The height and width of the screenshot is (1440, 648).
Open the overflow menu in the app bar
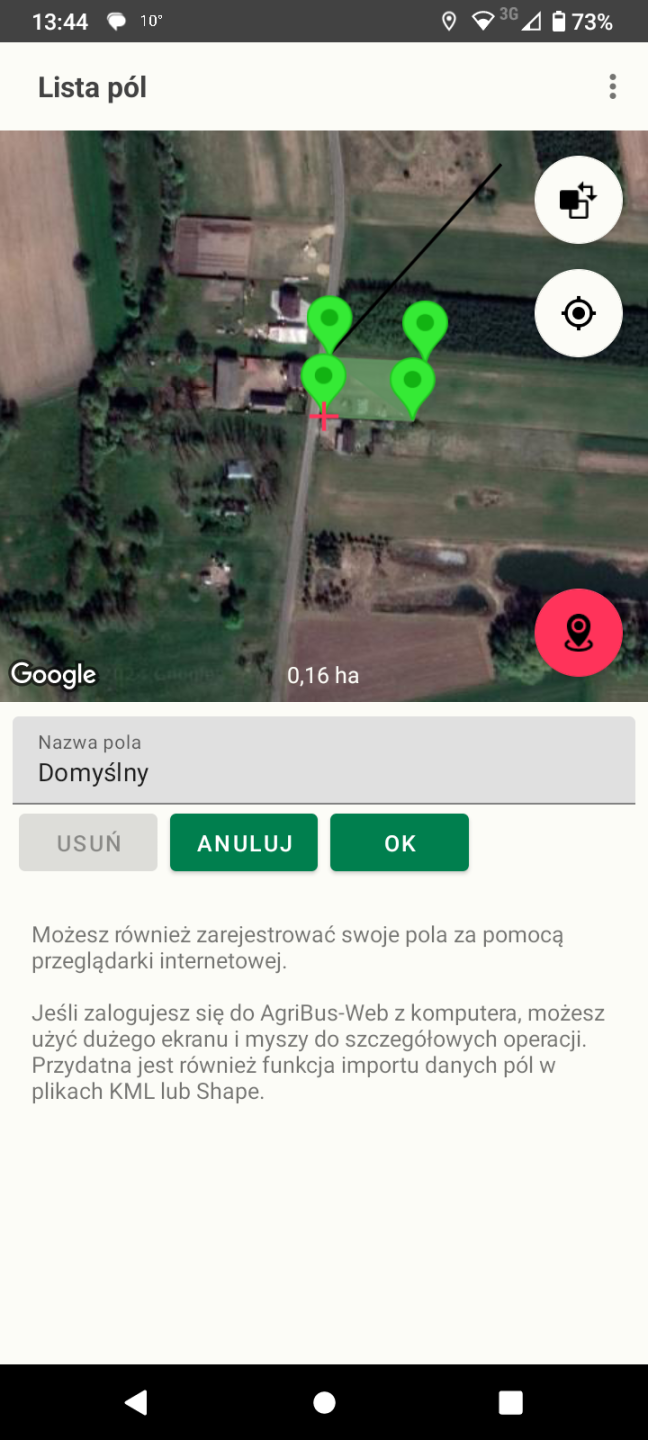(x=612, y=87)
